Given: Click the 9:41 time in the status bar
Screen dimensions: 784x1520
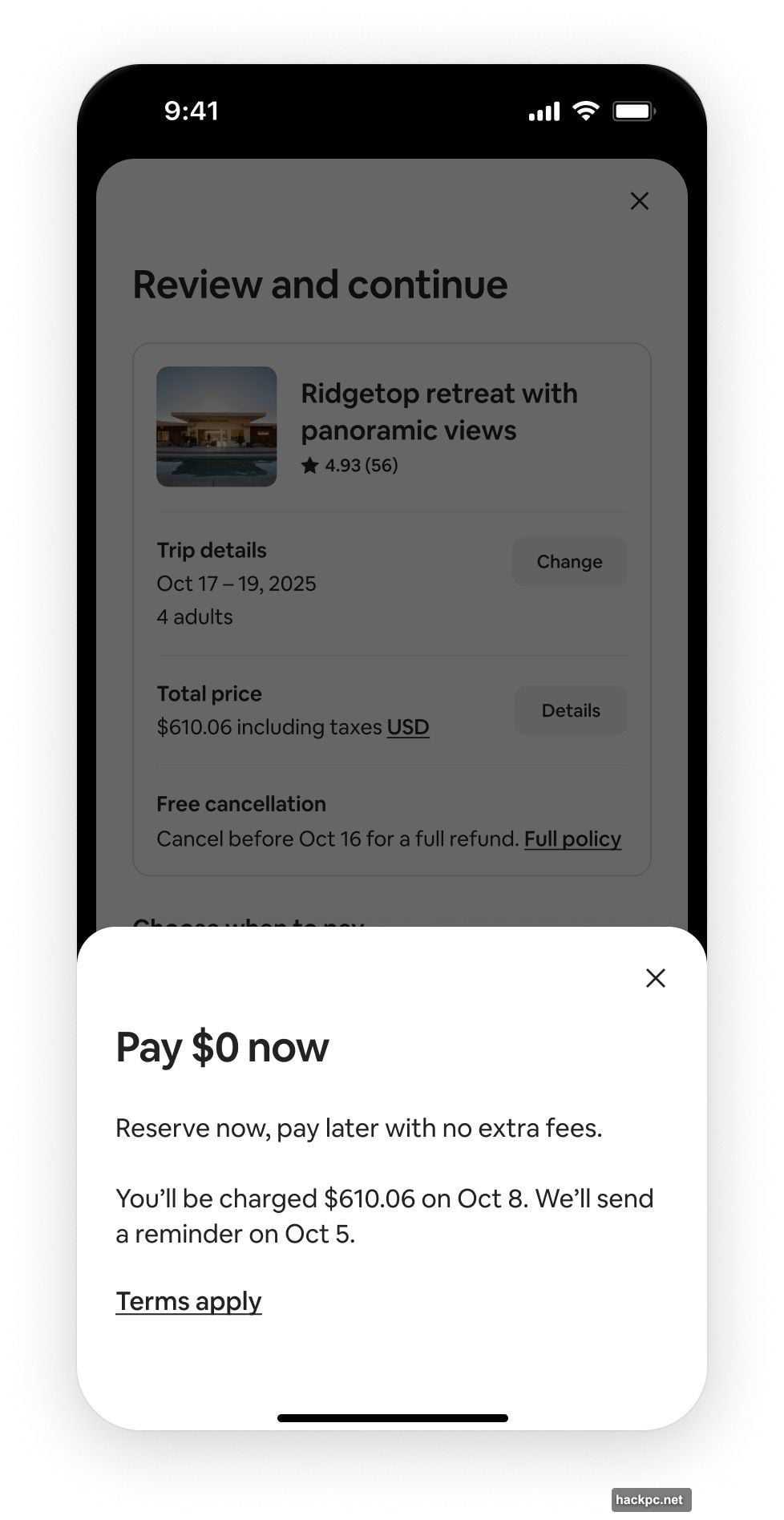Looking at the screenshot, I should coord(192,111).
